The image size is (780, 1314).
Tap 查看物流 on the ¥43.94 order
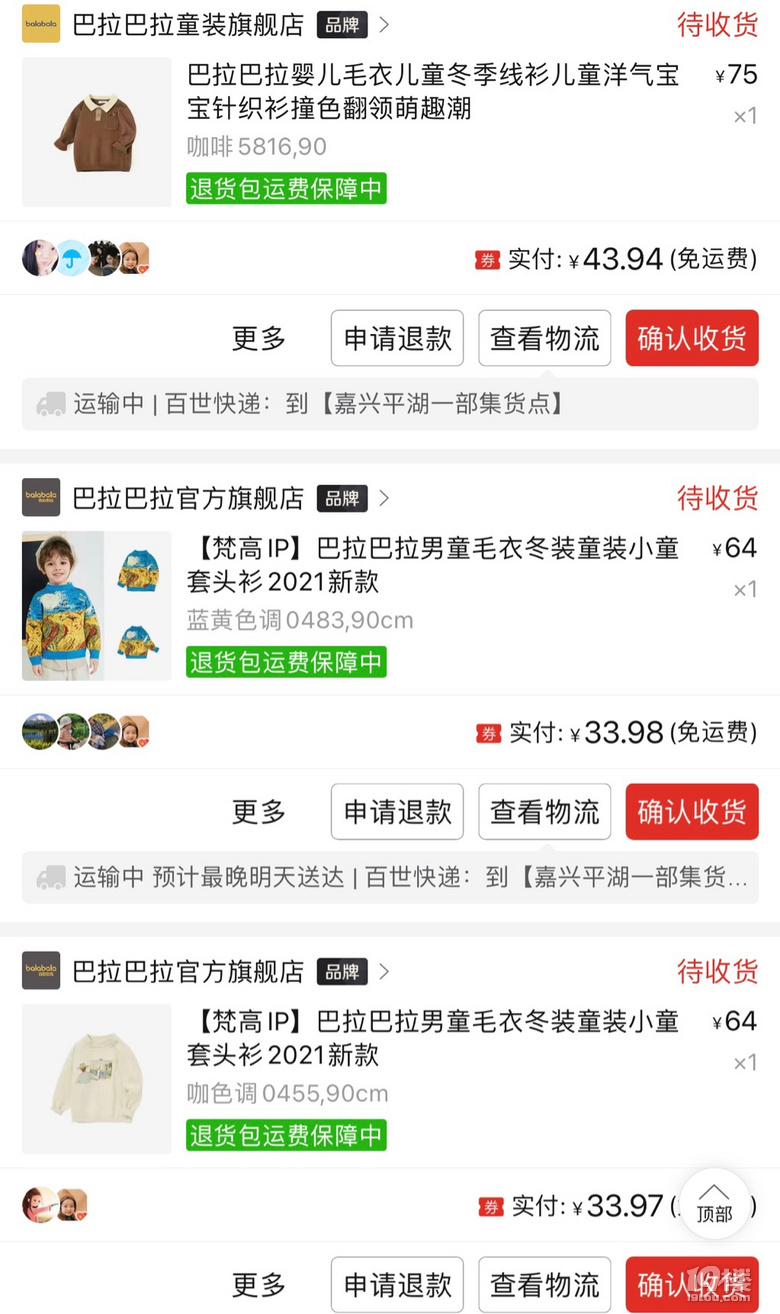tap(544, 338)
